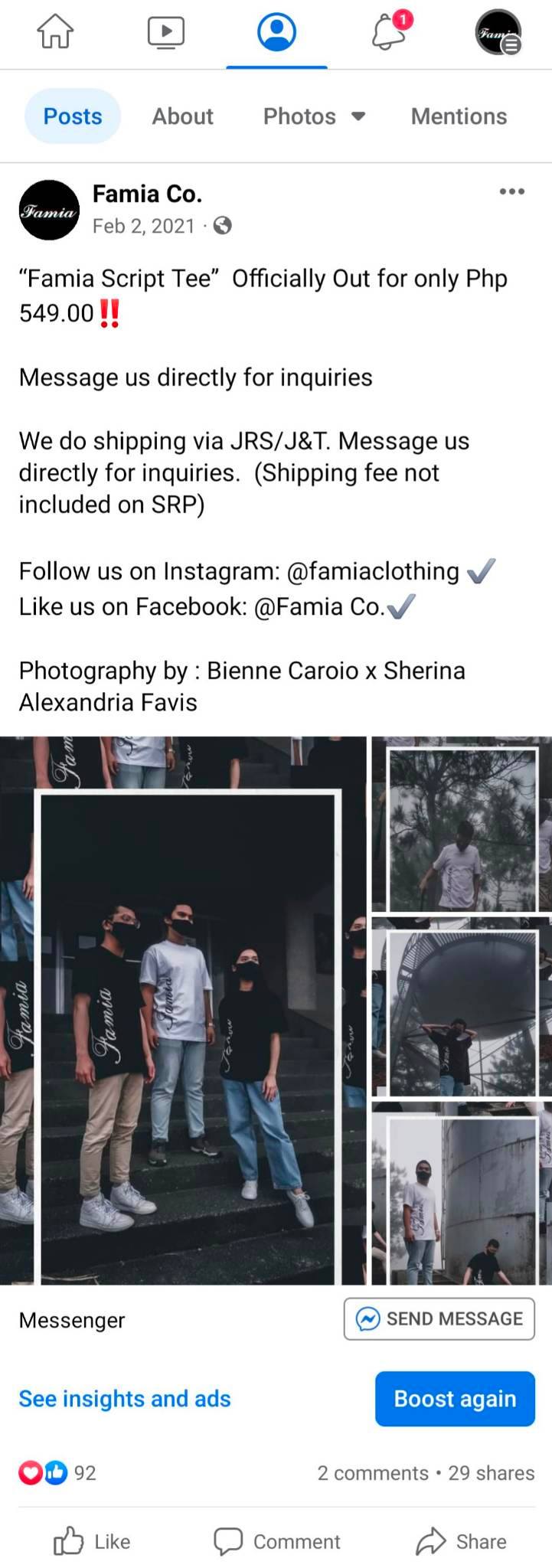View the 2 comments link

pyautogui.click(x=372, y=1473)
